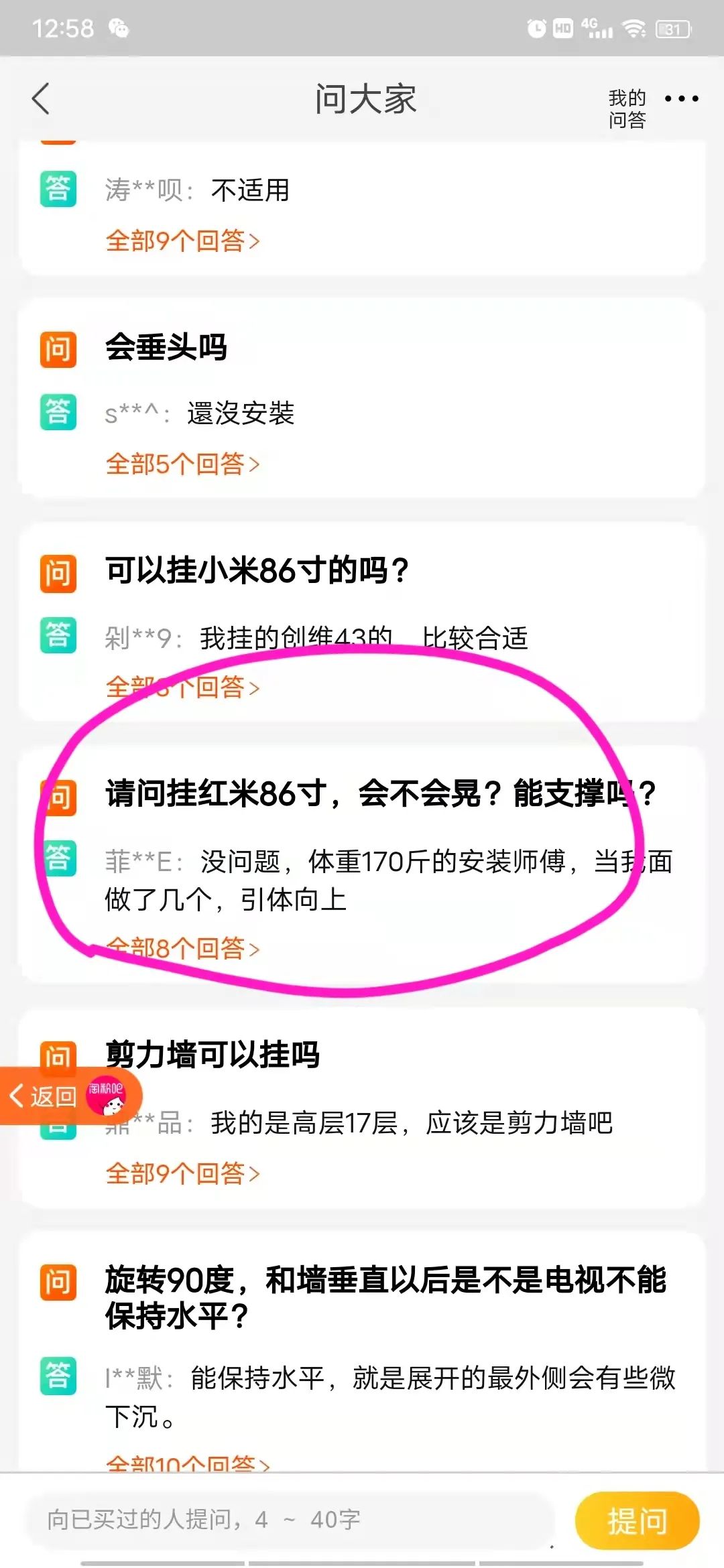This screenshot has width=724, height=1568.
Task: Open question about 旋转90度 keeping level
Action: click(385, 1297)
